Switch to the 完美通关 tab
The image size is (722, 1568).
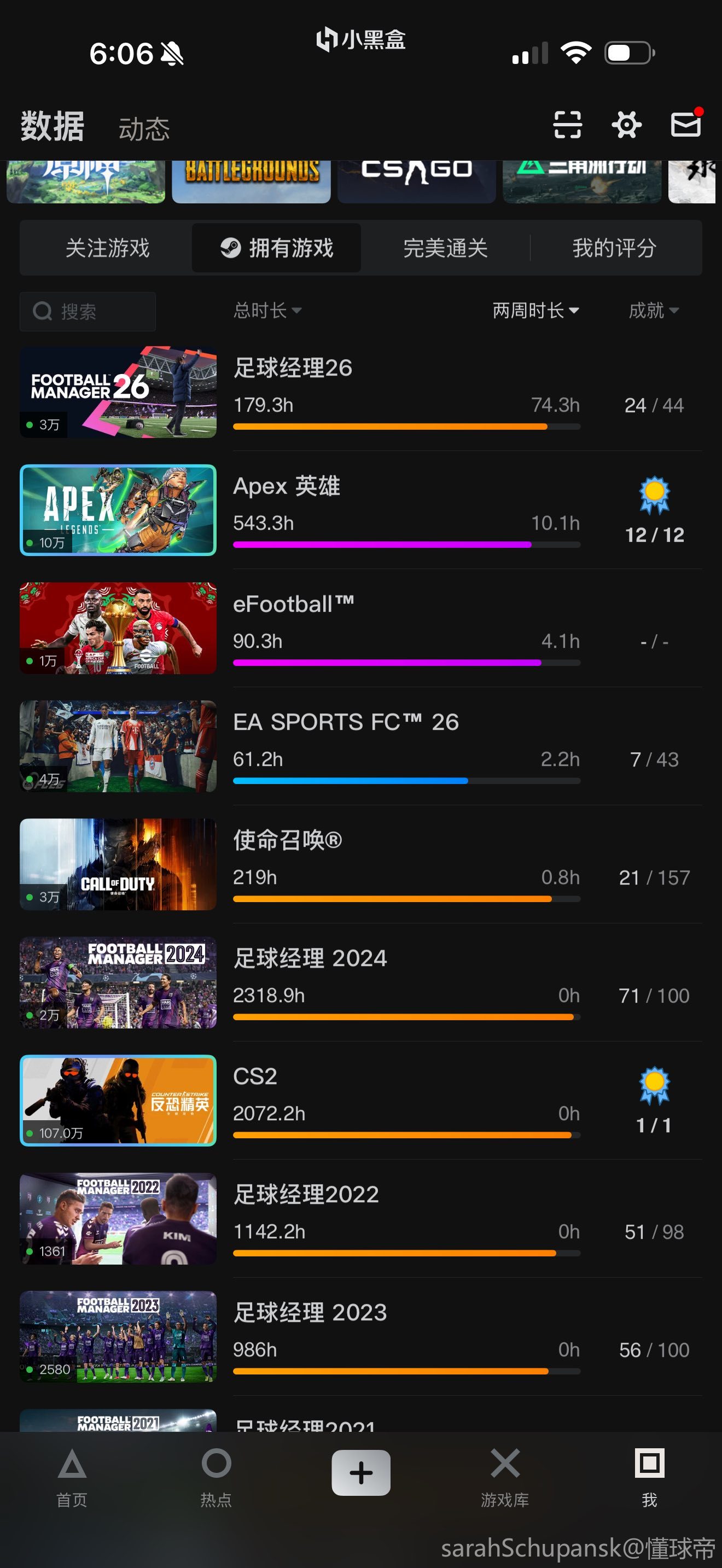point(445,248)
